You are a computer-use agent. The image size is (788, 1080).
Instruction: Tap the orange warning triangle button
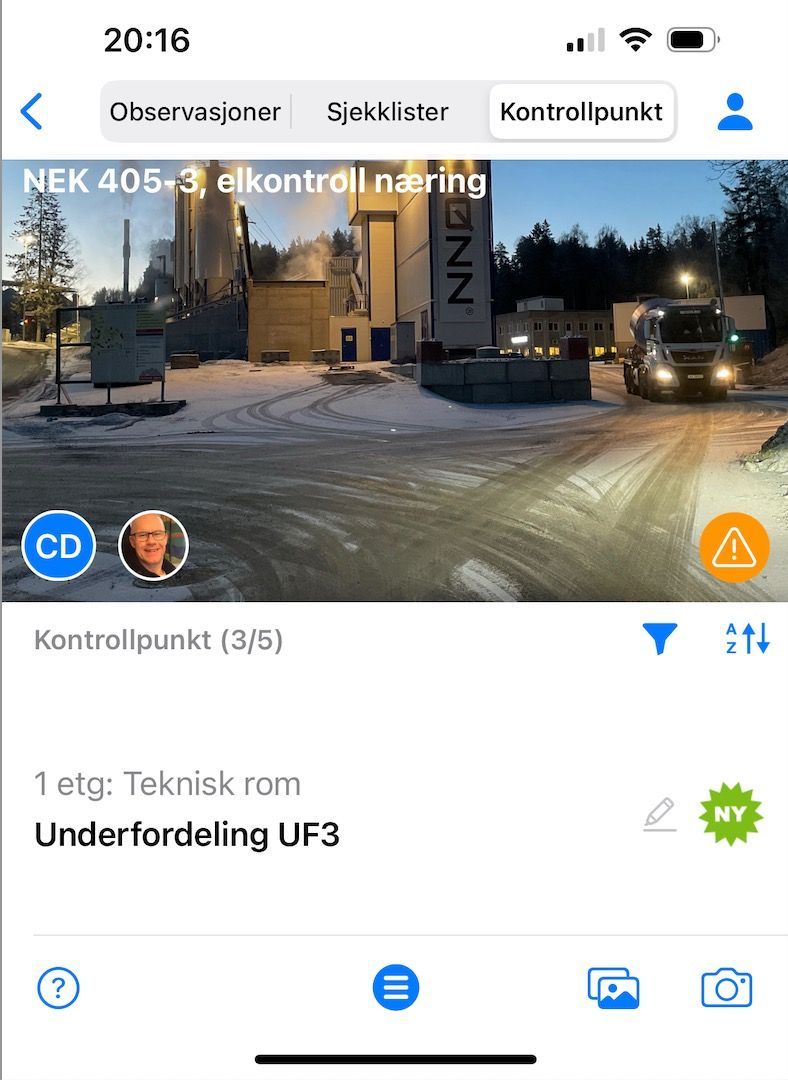(734, 548)
